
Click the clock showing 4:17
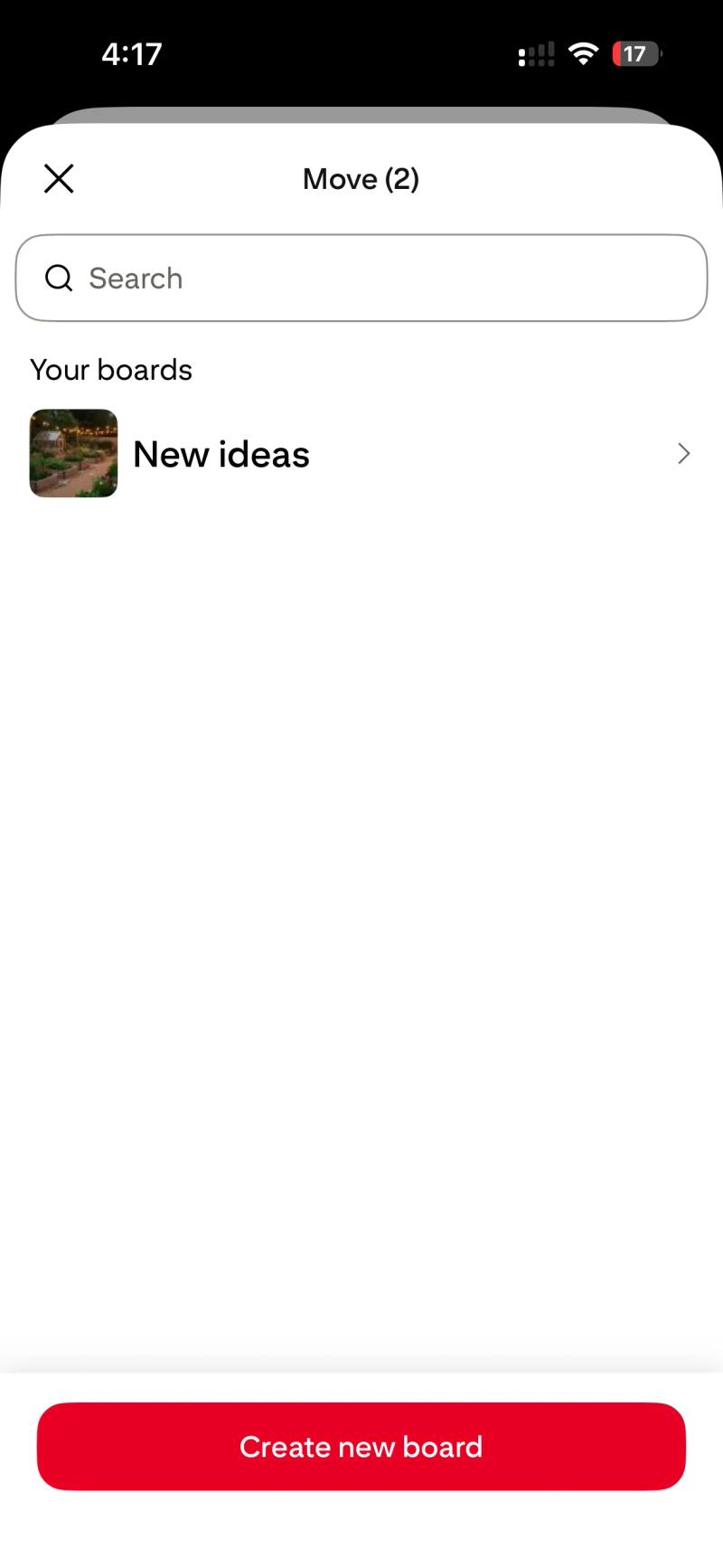[131, 53]
